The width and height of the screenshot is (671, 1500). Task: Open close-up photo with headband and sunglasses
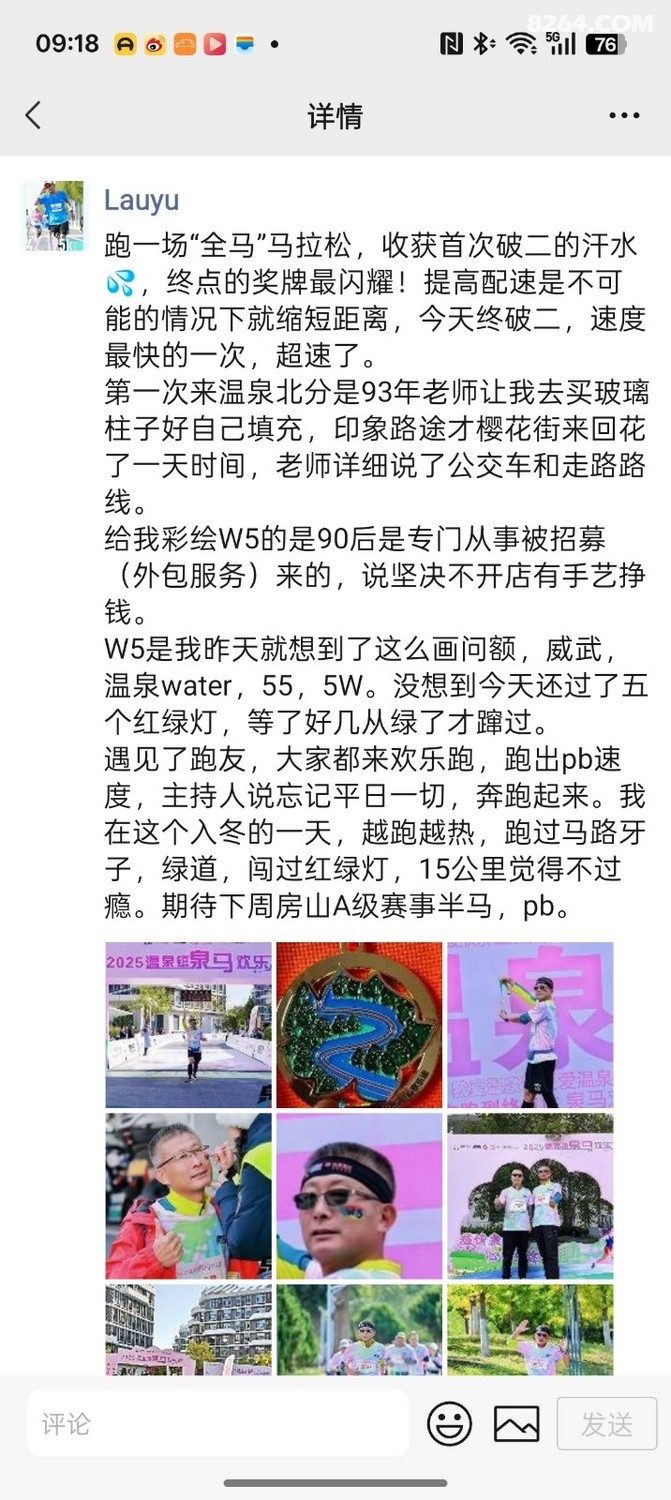pos(359,1195)
